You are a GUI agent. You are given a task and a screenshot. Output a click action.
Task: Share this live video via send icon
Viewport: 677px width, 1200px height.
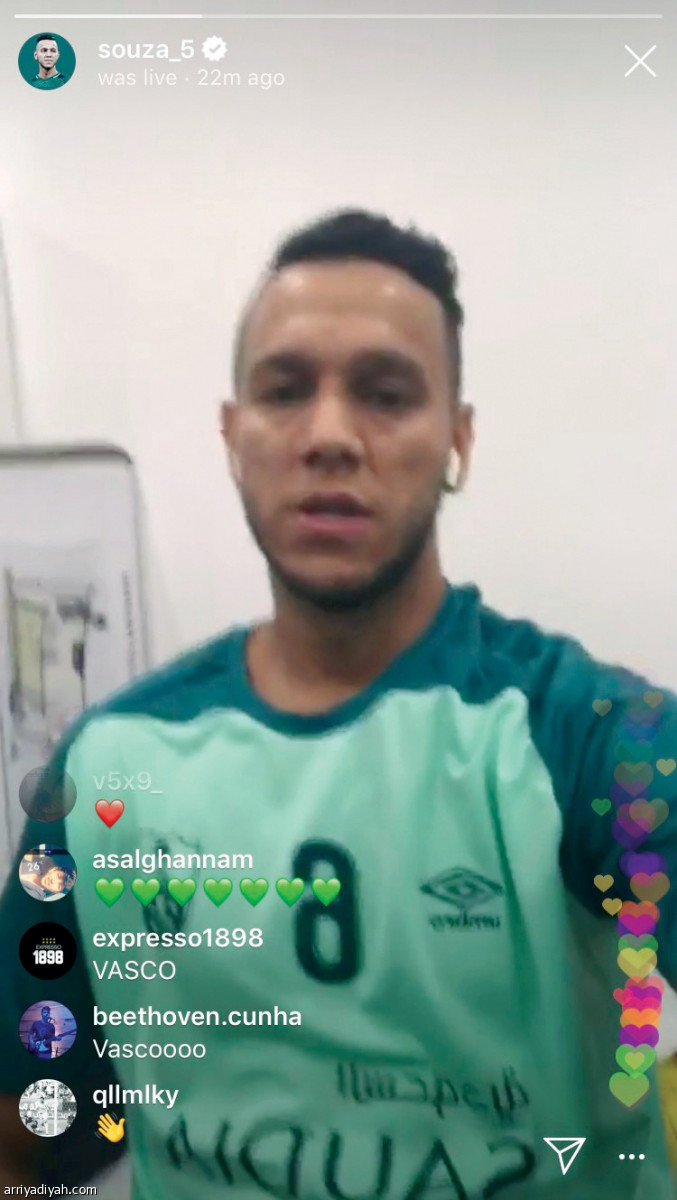[563, 1154]
